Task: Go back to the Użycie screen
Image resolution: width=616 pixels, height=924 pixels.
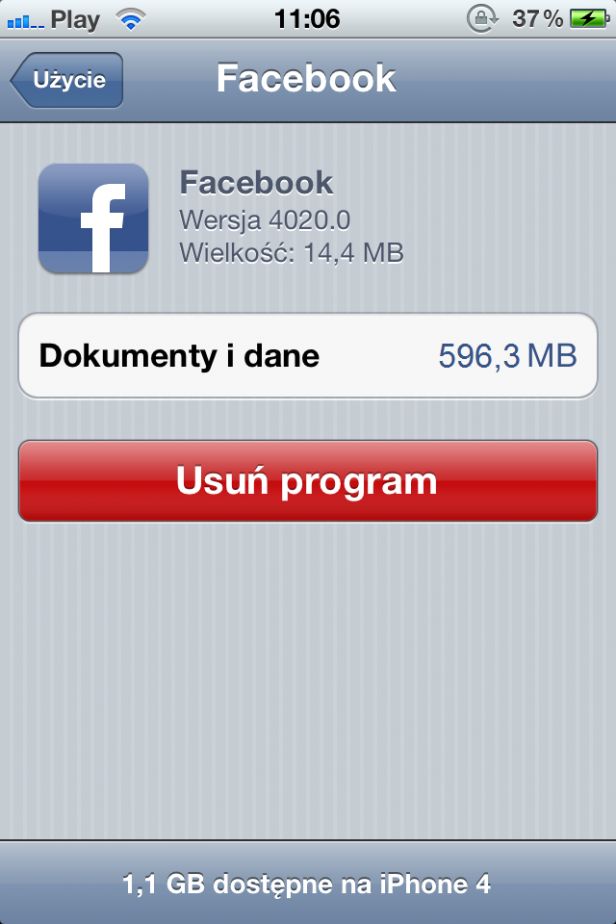Action: [67, 80]
